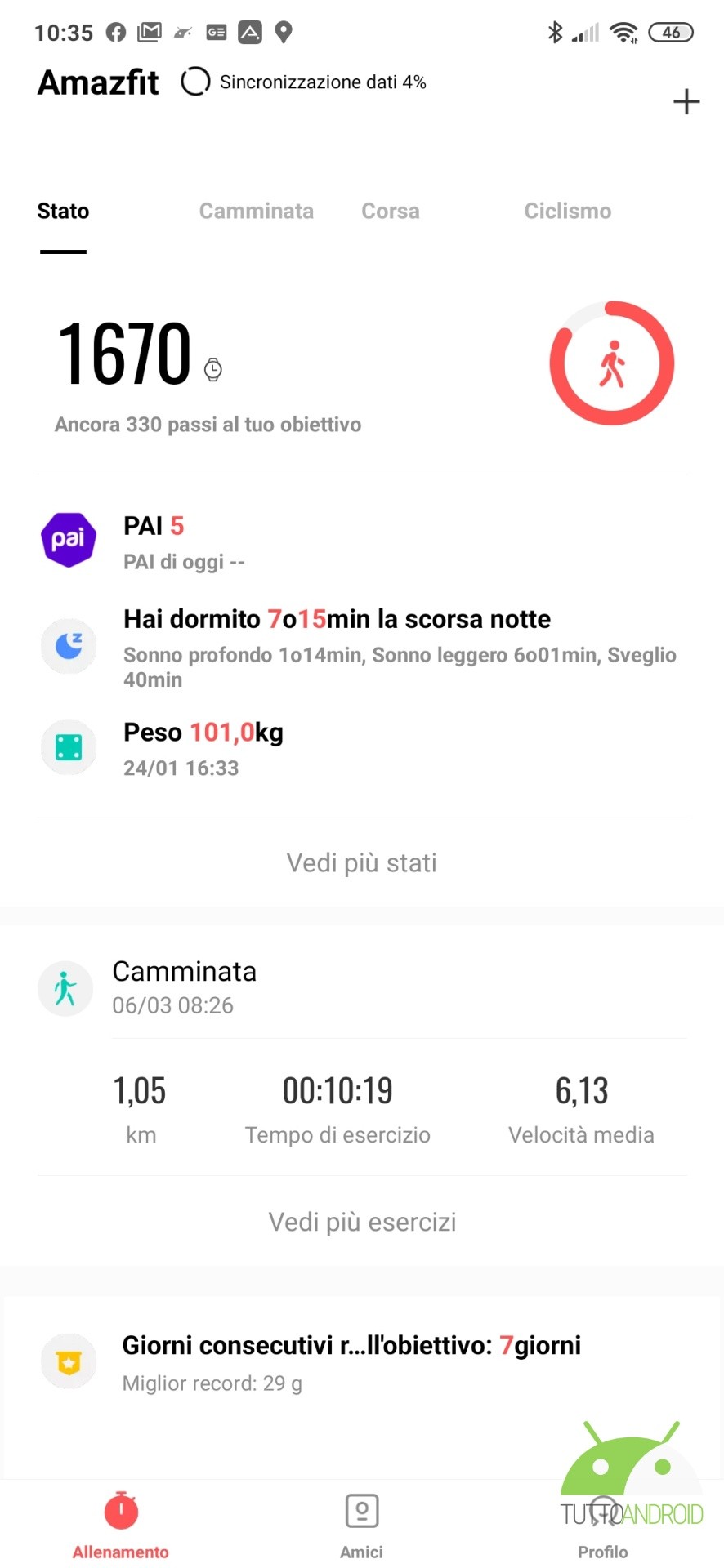The image size is (724, 1568).
Task: Switch to the Corsa tab
Action: click(x=390, y=211)
